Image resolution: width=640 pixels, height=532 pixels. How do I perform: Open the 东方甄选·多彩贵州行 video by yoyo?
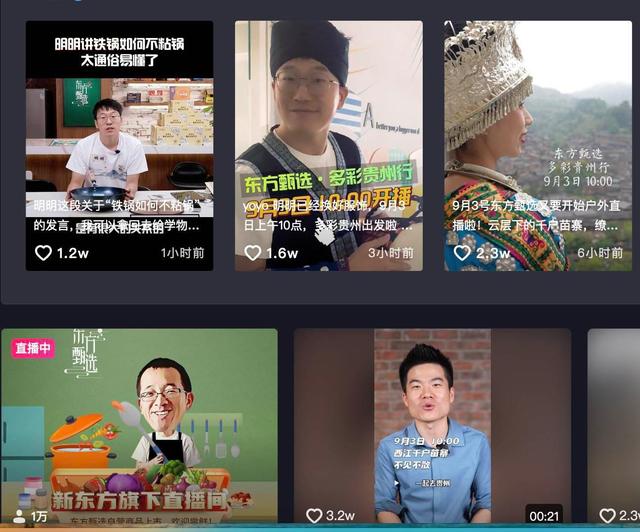328,130
